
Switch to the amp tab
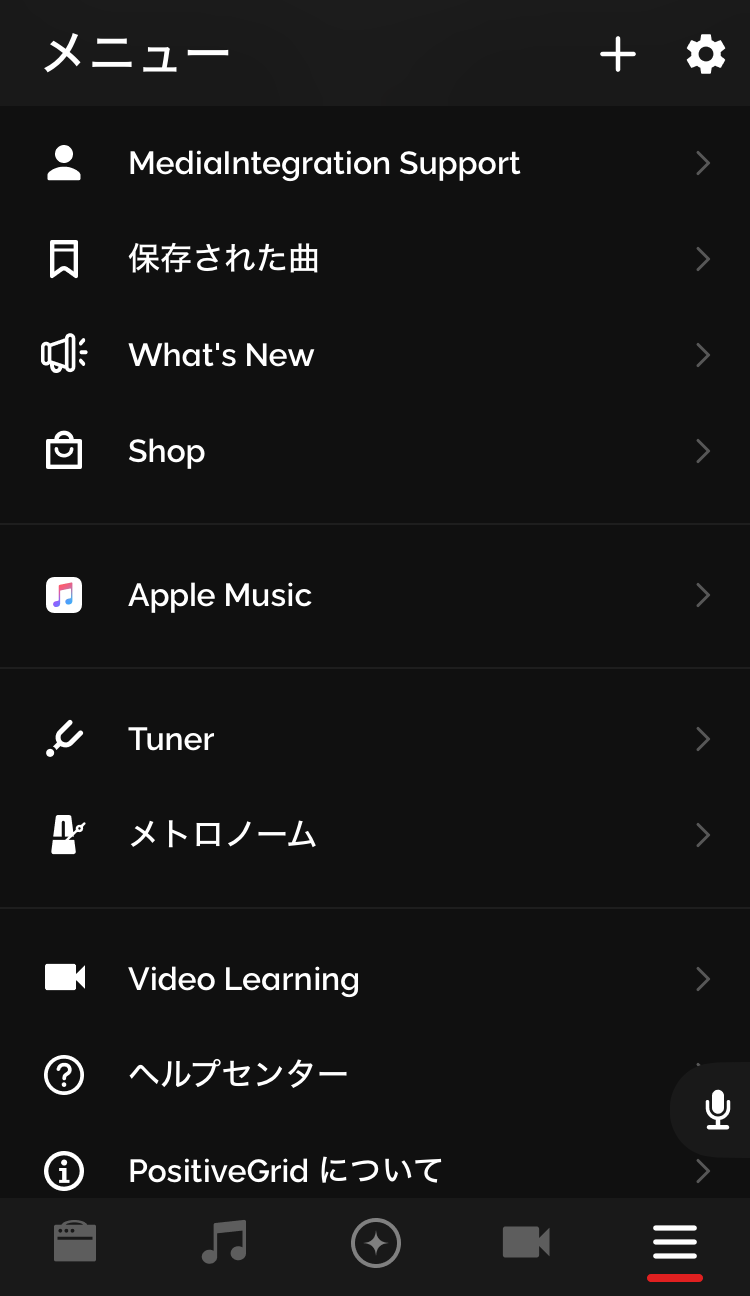click(x=75, y=1243)
